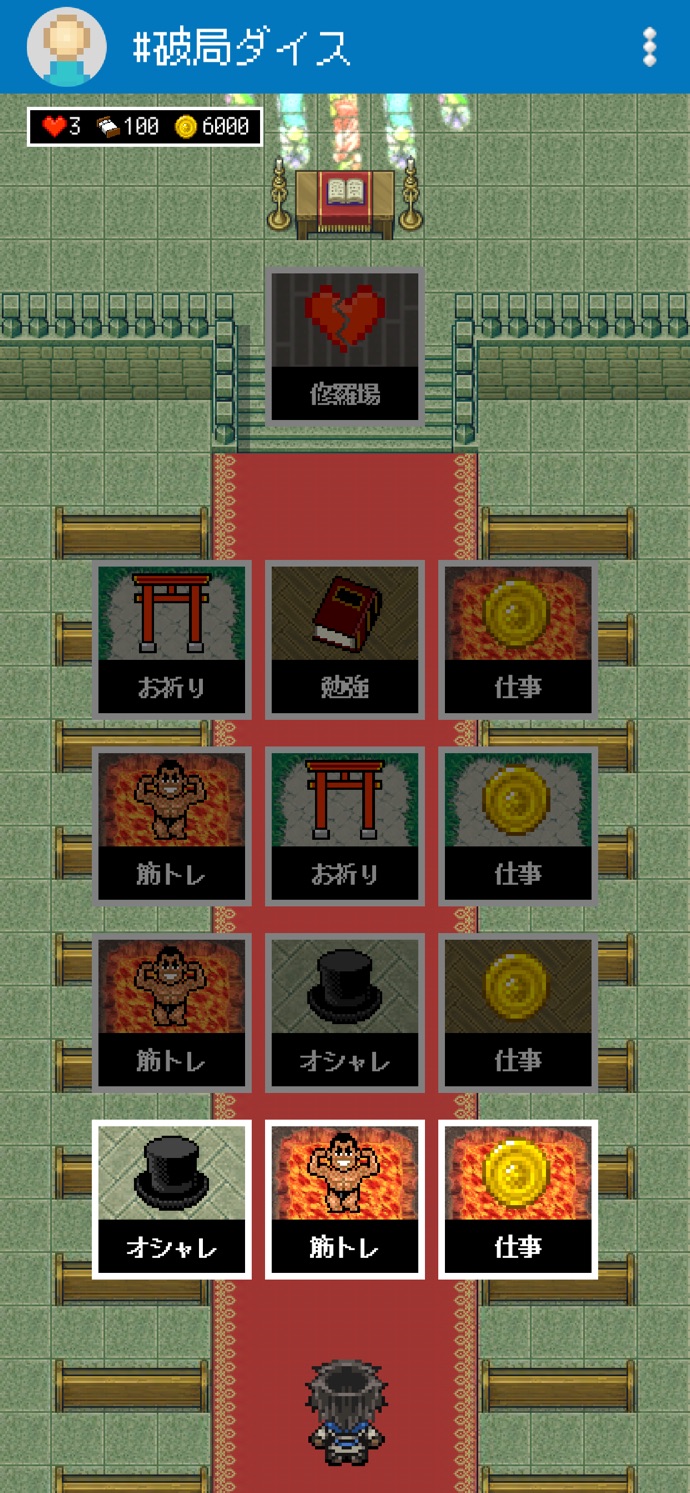Open the profile avatar
The image size is (690, 1493).
tap(67, 47)
